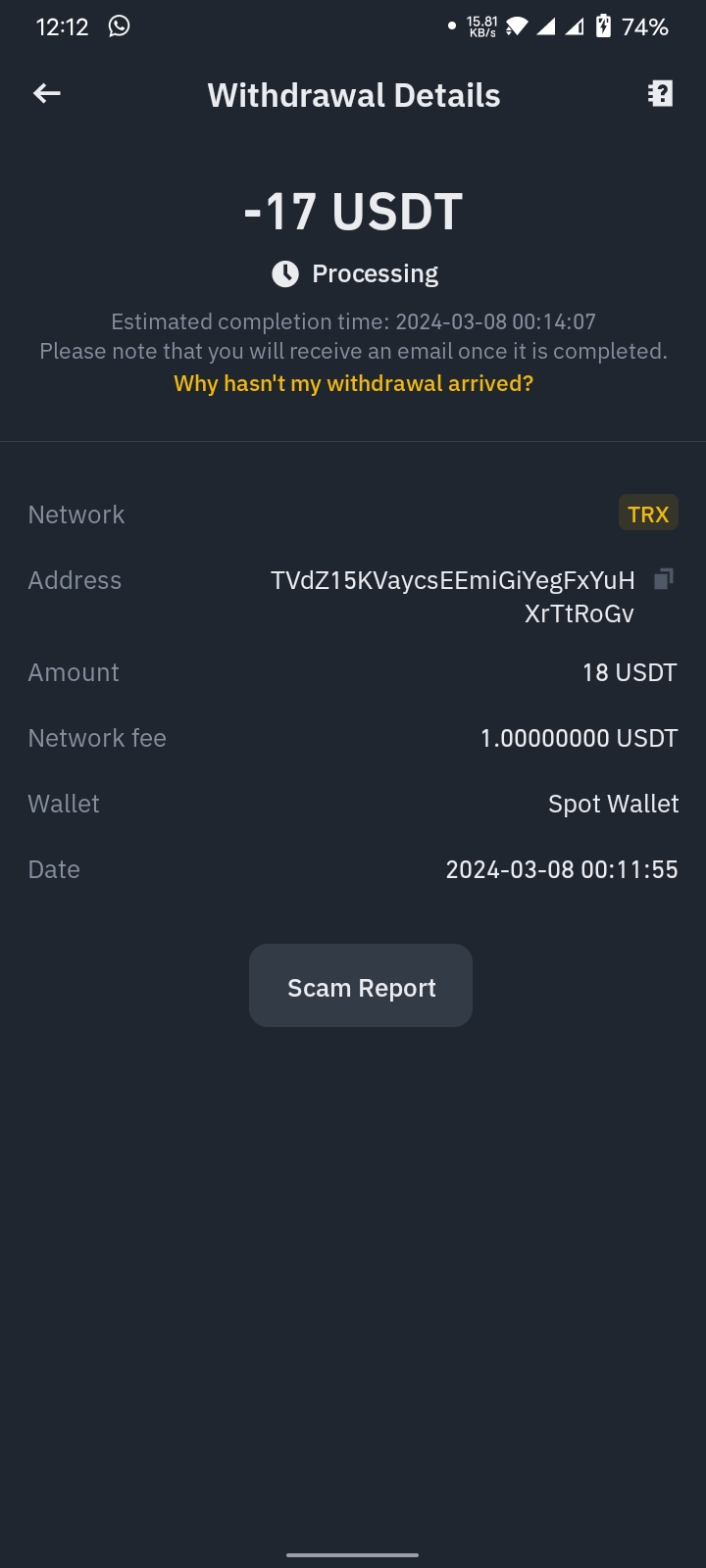Tap the WhatsApp notification icon
The image size is (706, 1568).
119,26
